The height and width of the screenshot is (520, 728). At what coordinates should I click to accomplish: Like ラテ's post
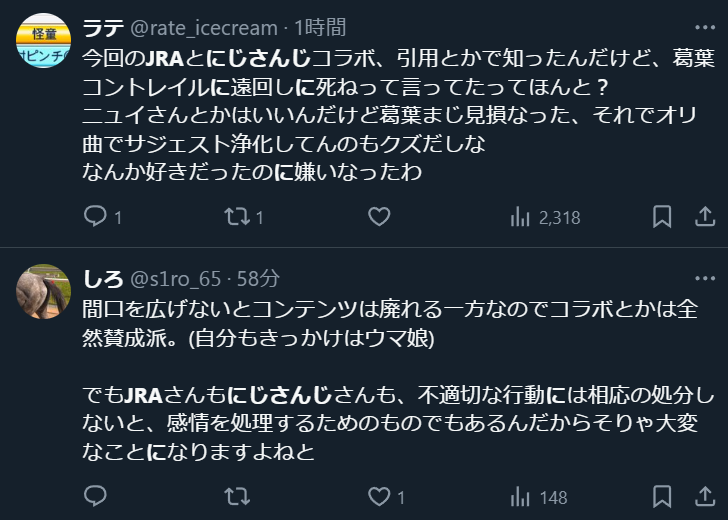tap(379, 217)
